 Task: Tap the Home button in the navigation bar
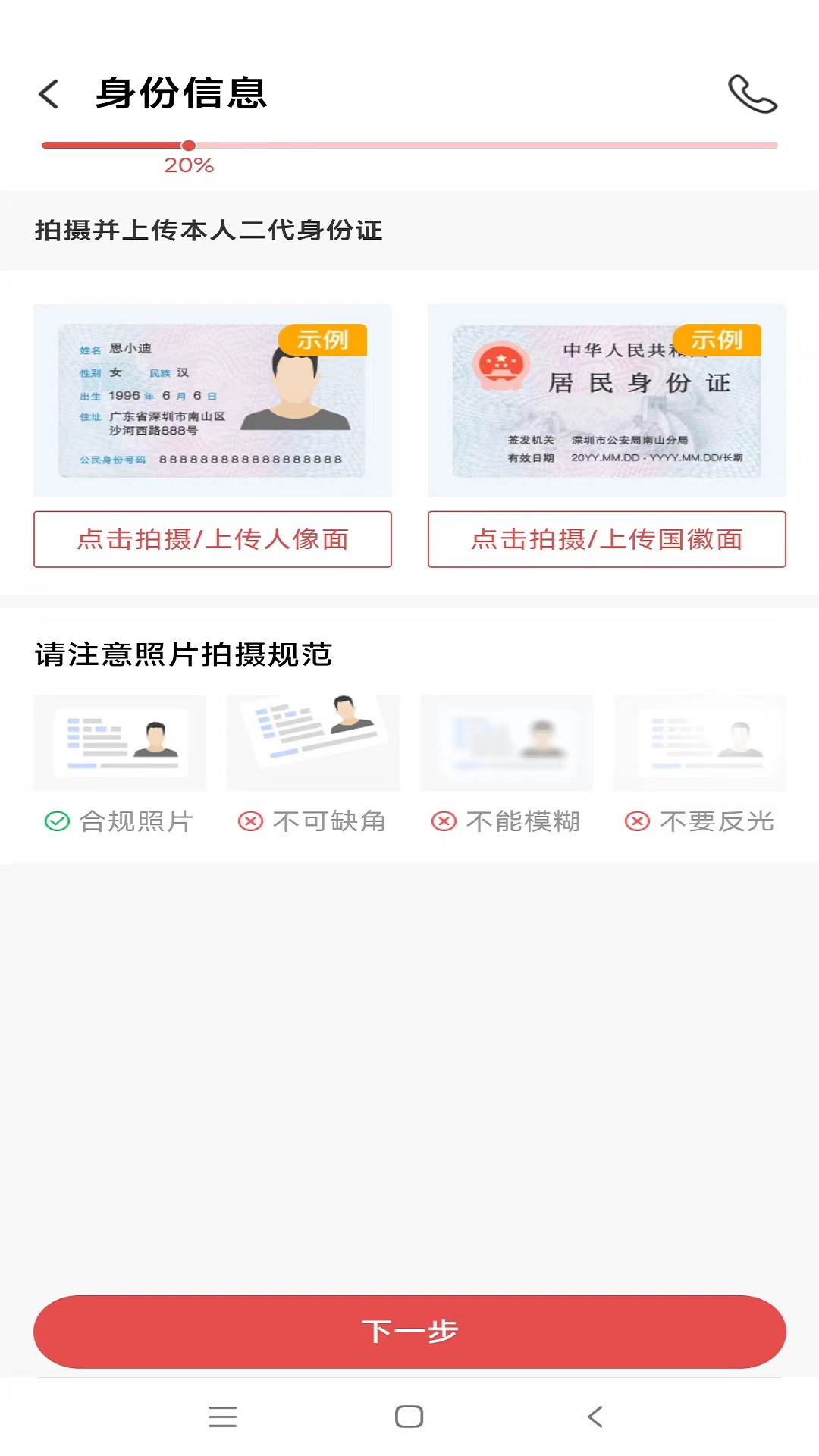point(408,1417)
